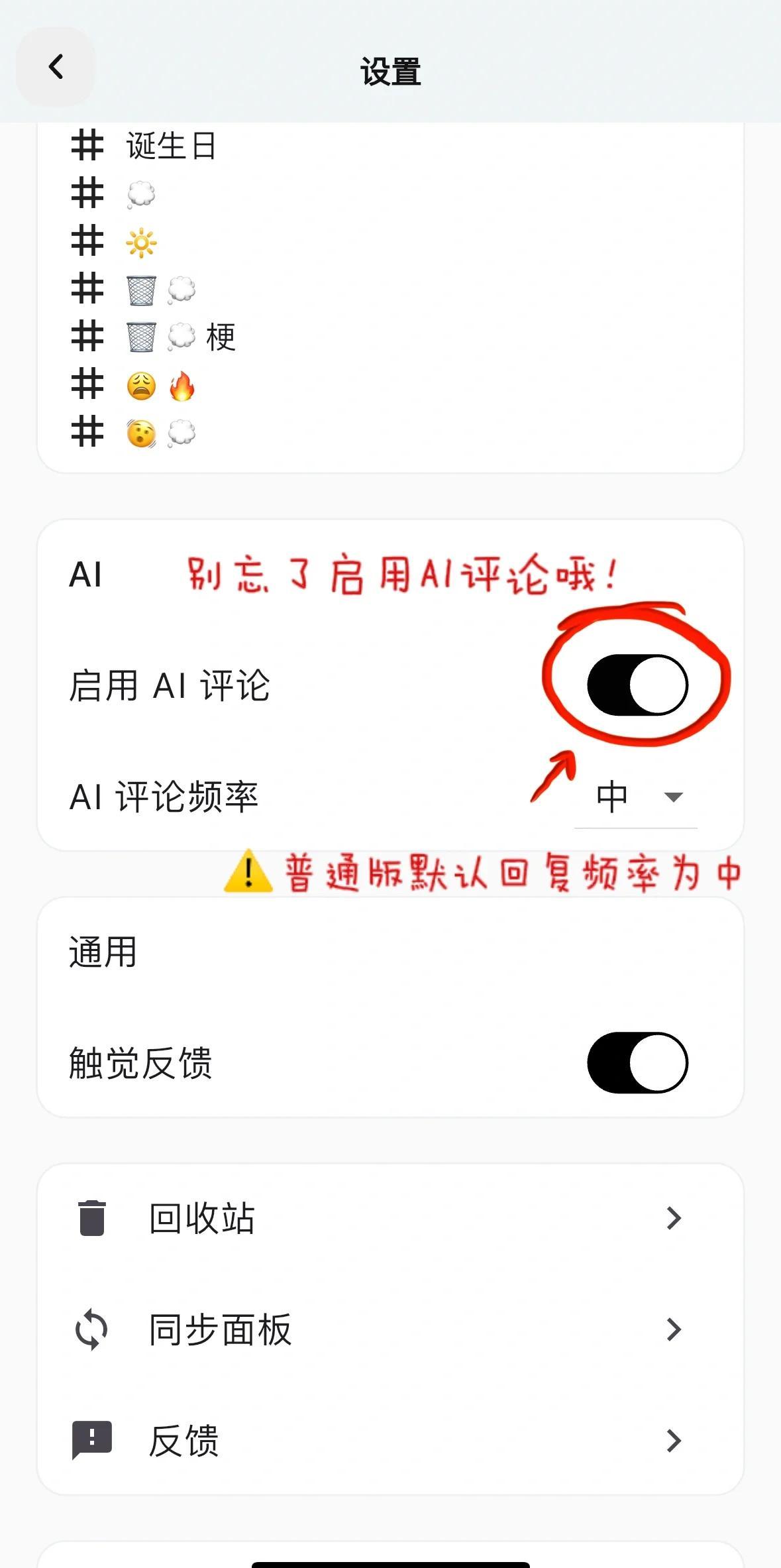Image resolution: width=781 pixels, height=1568 pixels.
Task: Click the 通用 section header
Action: (x=103, y=954)
